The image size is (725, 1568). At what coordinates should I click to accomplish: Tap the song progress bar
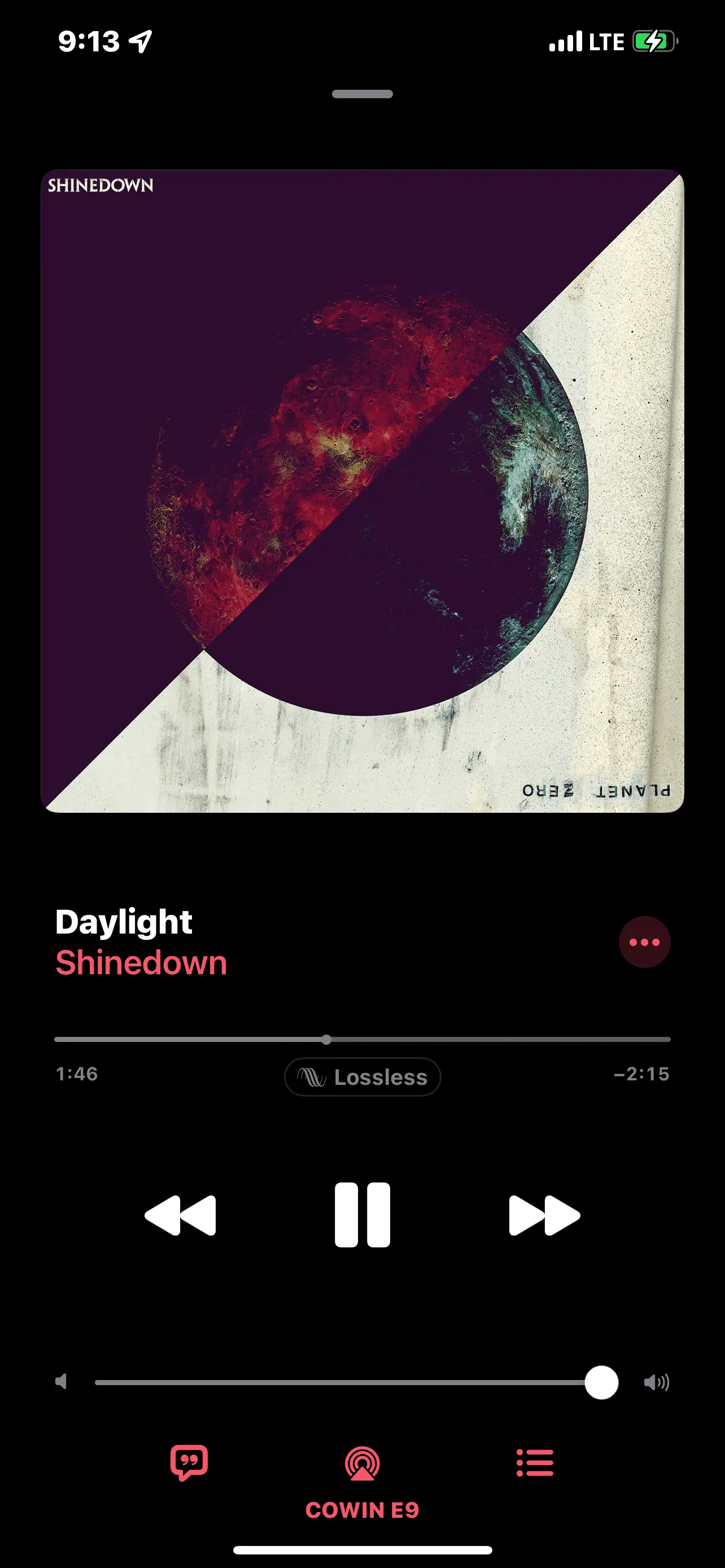click(x=362, y=1039)
